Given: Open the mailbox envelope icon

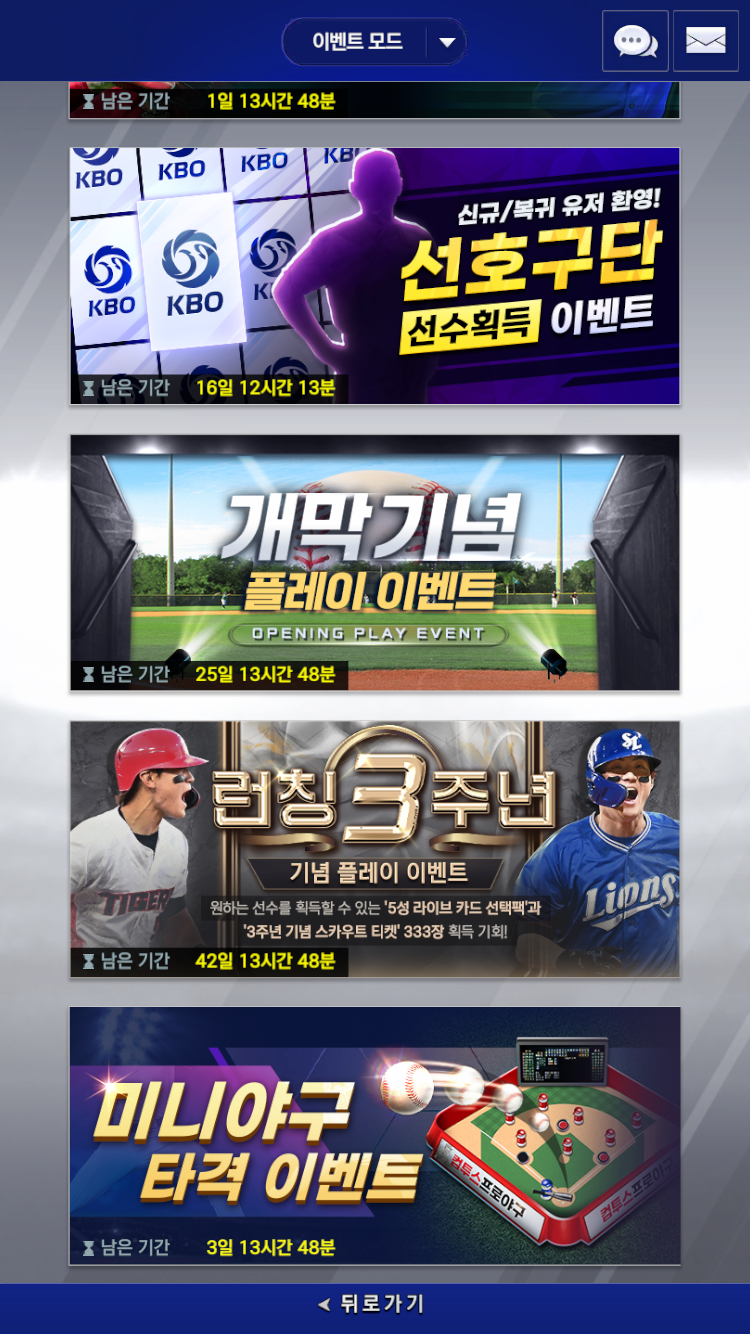Looking at the screenshot, I should (x=705, y=41).
